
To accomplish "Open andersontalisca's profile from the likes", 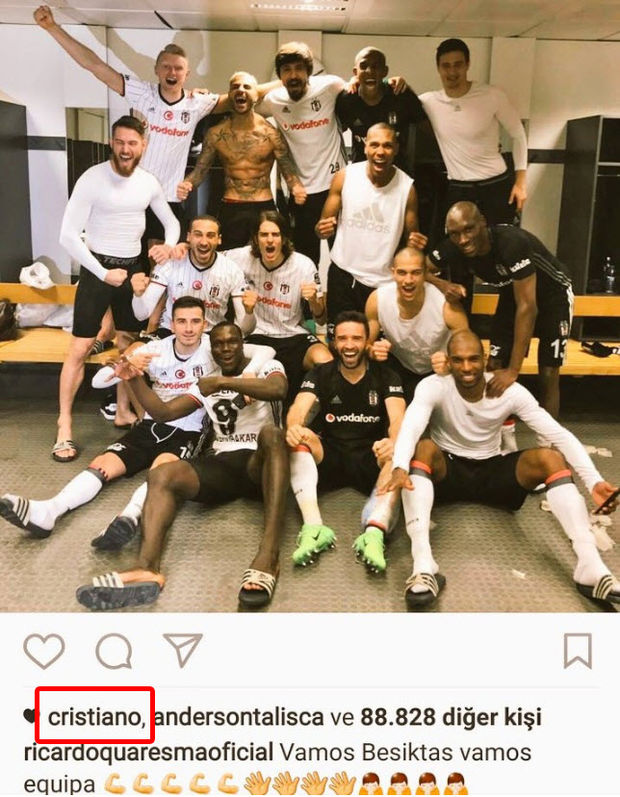I will [x=239, y=717].
